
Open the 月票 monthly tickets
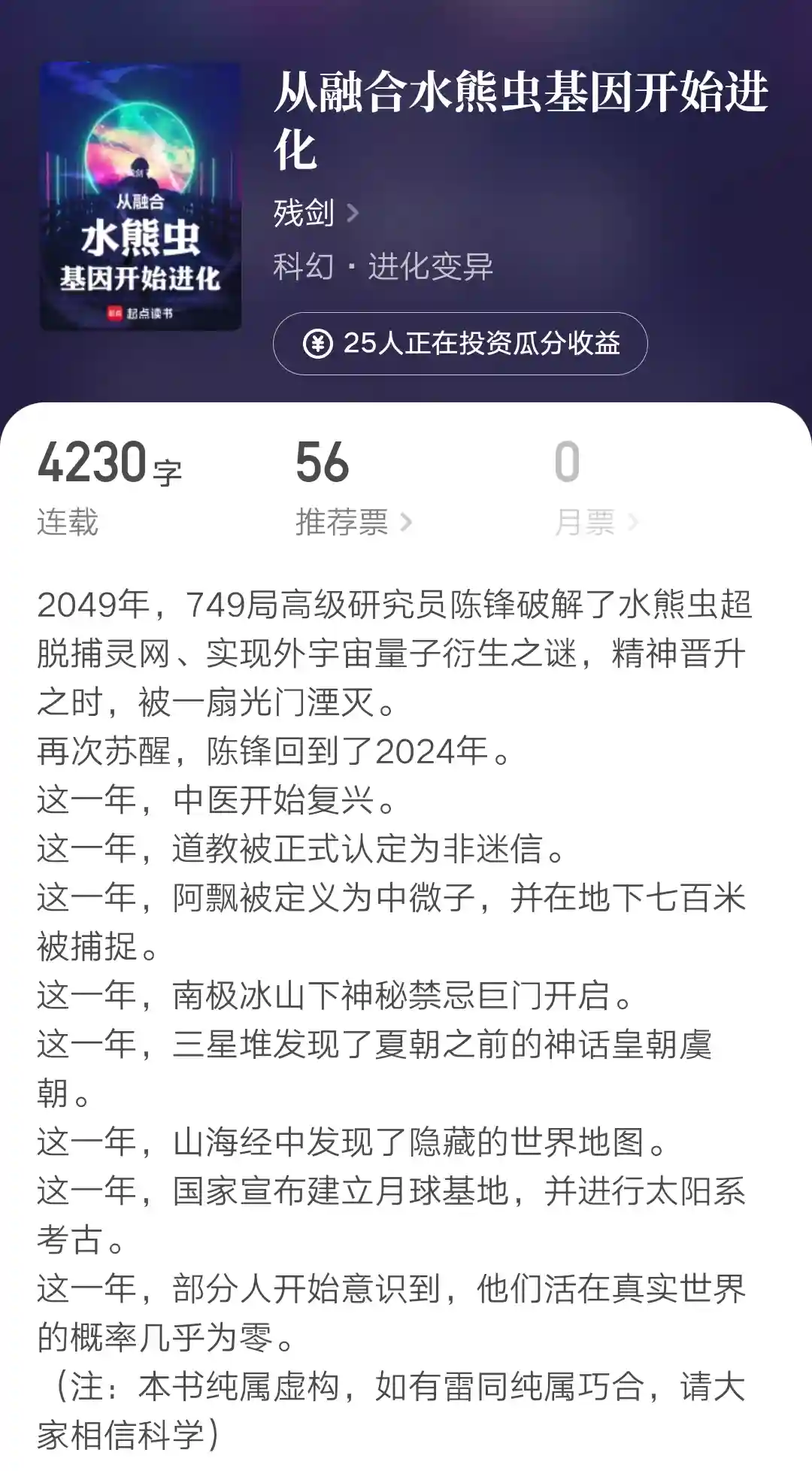pyautogui.click(x=595, y=522)
